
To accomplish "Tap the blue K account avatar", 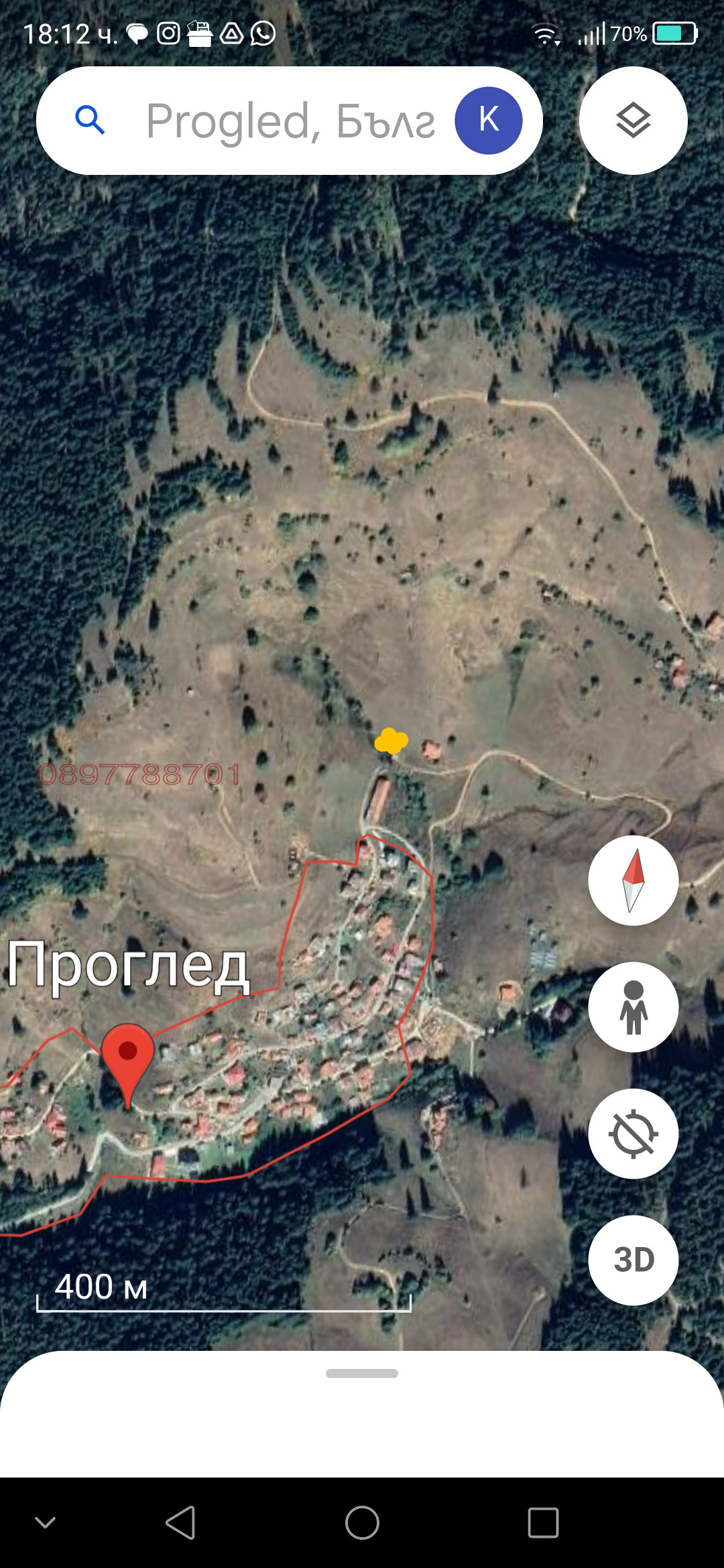I will (x=488, y=121).
